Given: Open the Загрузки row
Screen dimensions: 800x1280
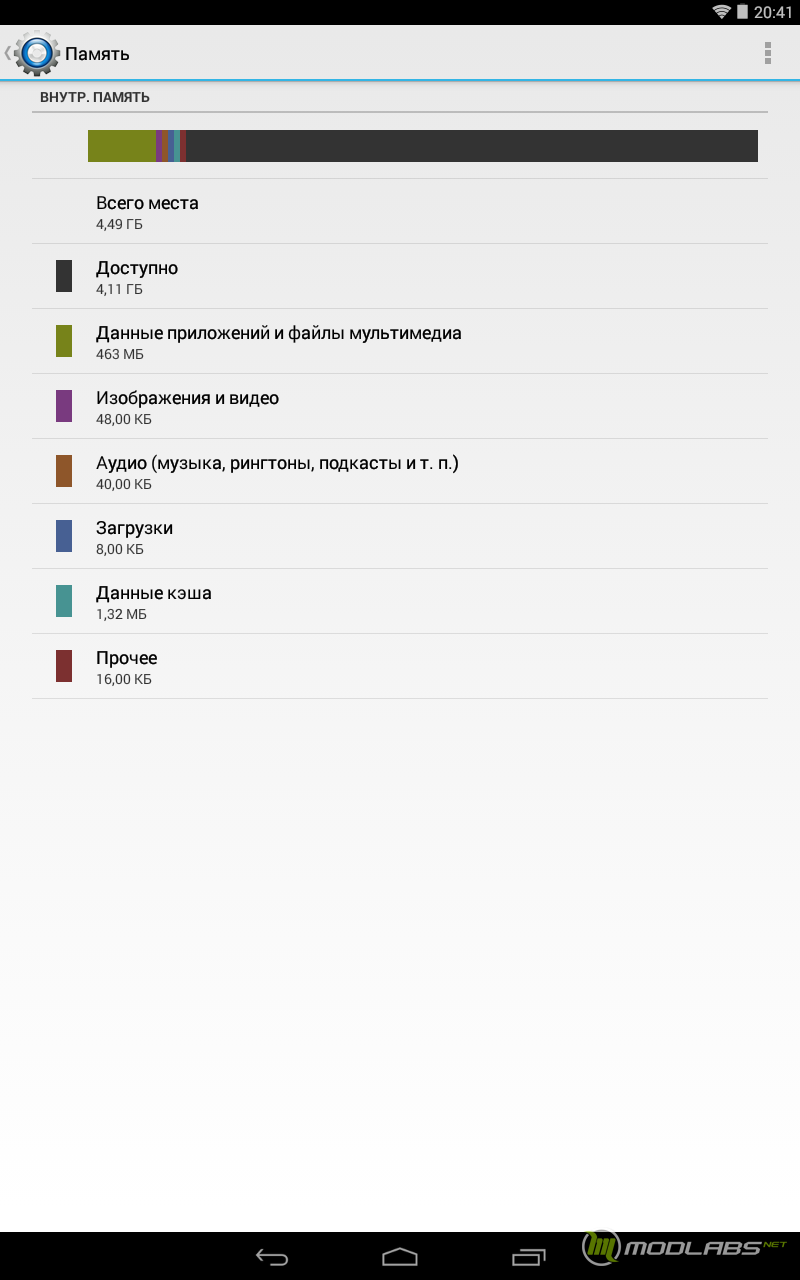Looking at the screenshot, I should click(400, 536).
